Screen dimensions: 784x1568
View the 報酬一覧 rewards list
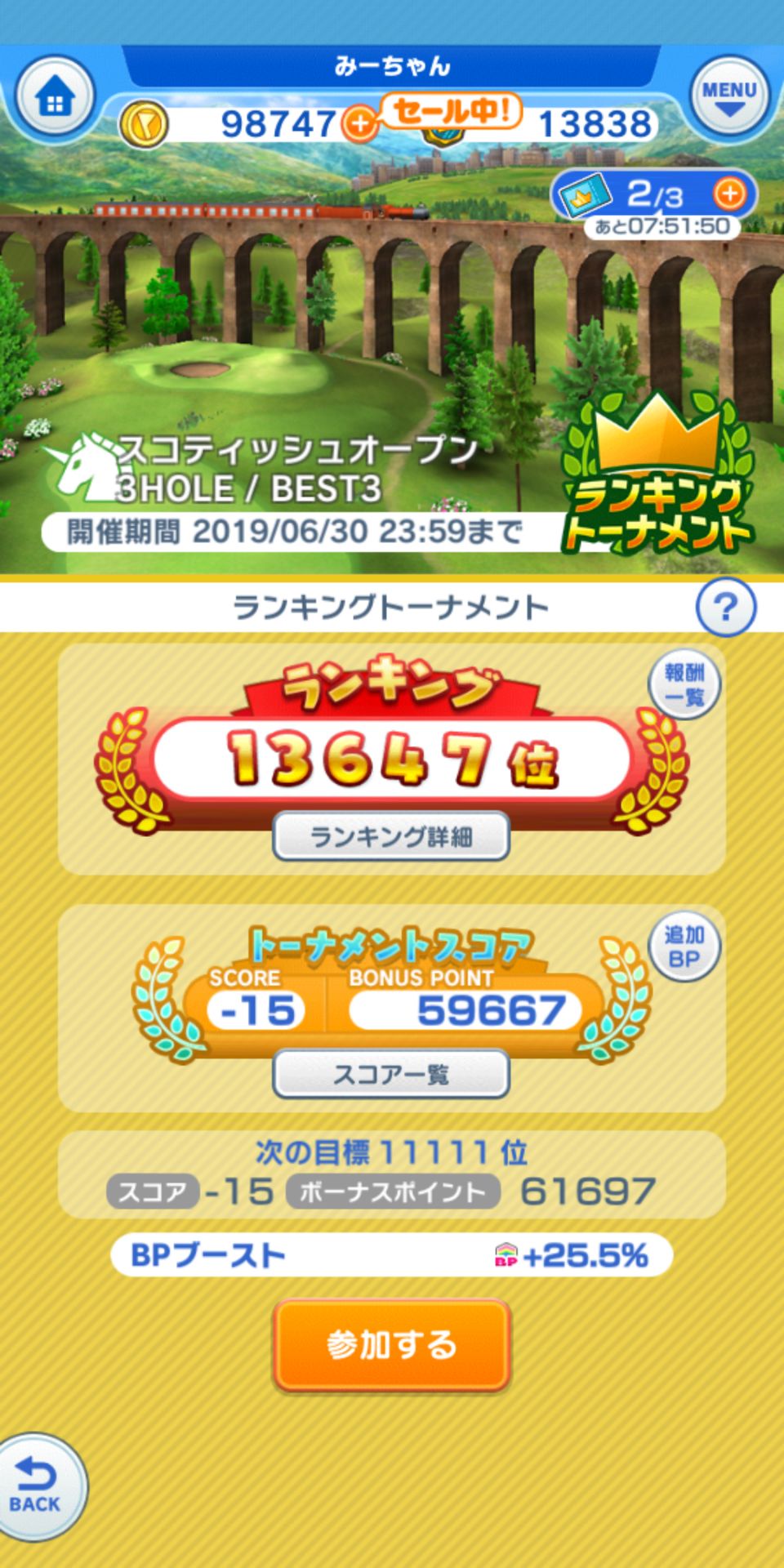pyautogui.click(x=684, y=685)
